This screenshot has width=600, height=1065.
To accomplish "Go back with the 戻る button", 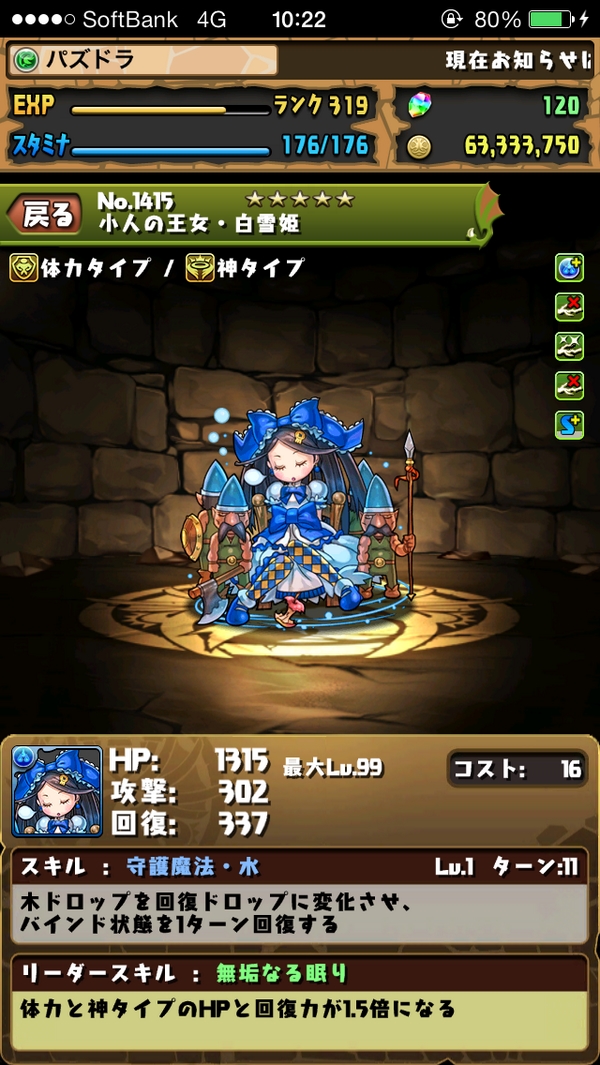I will [46, 212].
